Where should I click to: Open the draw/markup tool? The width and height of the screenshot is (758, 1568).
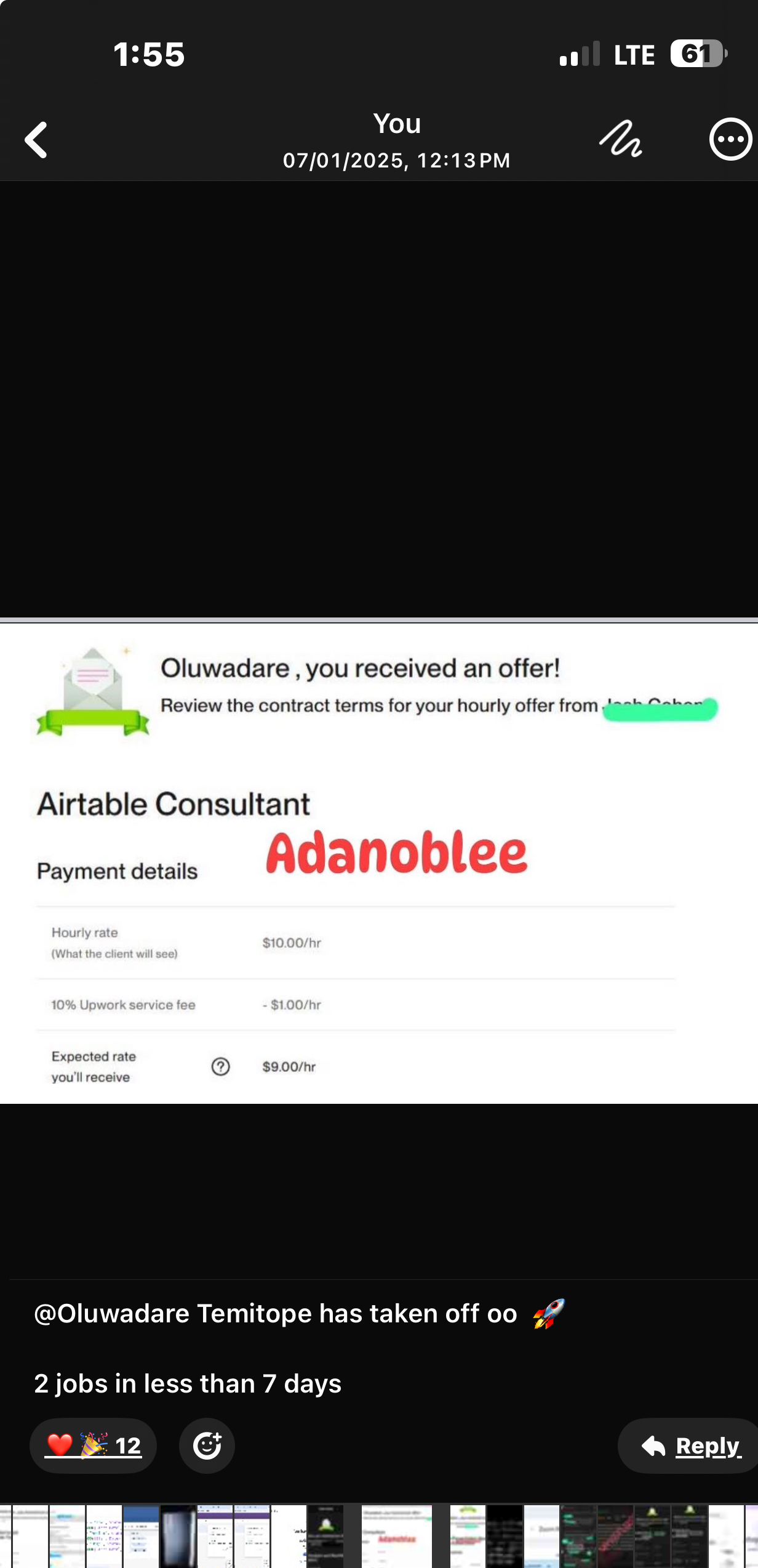[620, 140]
